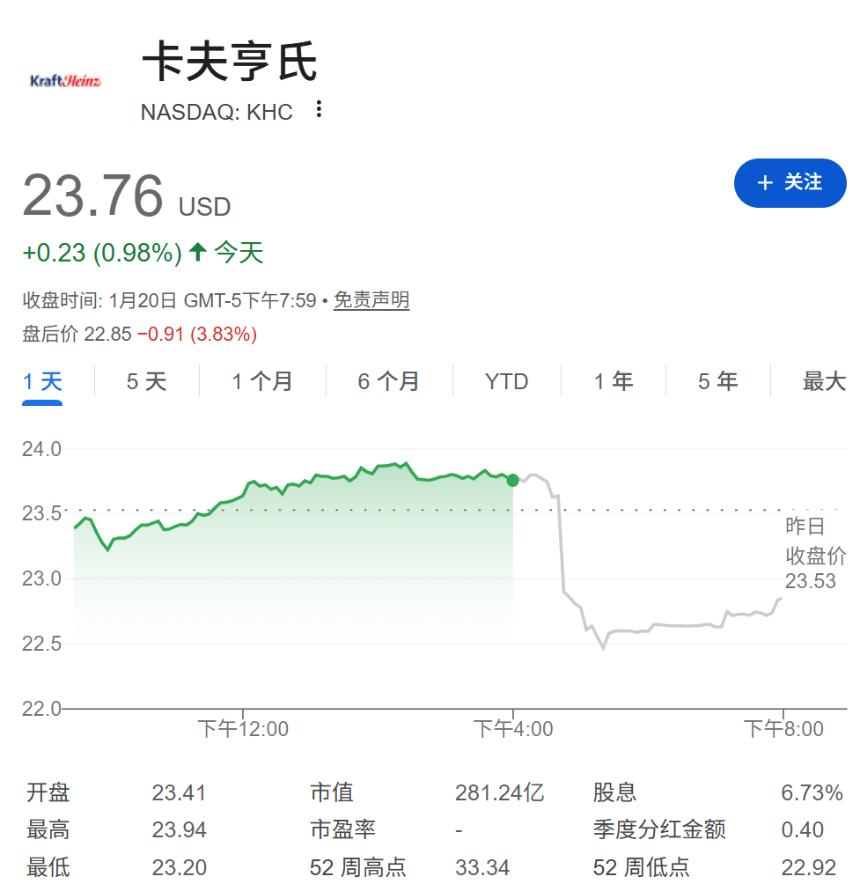Open the vertical three-dot overflow menu
This screenshot has width=860, height=884.
pos(318,111)
